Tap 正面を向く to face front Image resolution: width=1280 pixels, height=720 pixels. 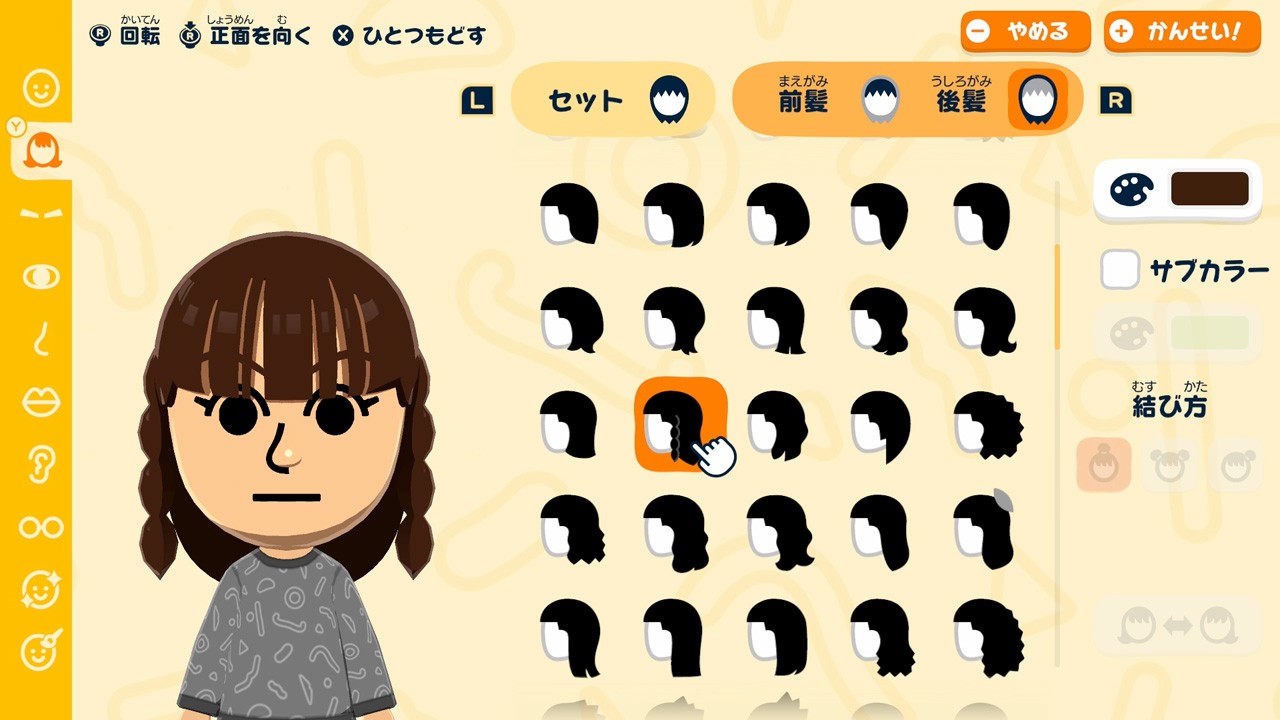coord(246,36)
